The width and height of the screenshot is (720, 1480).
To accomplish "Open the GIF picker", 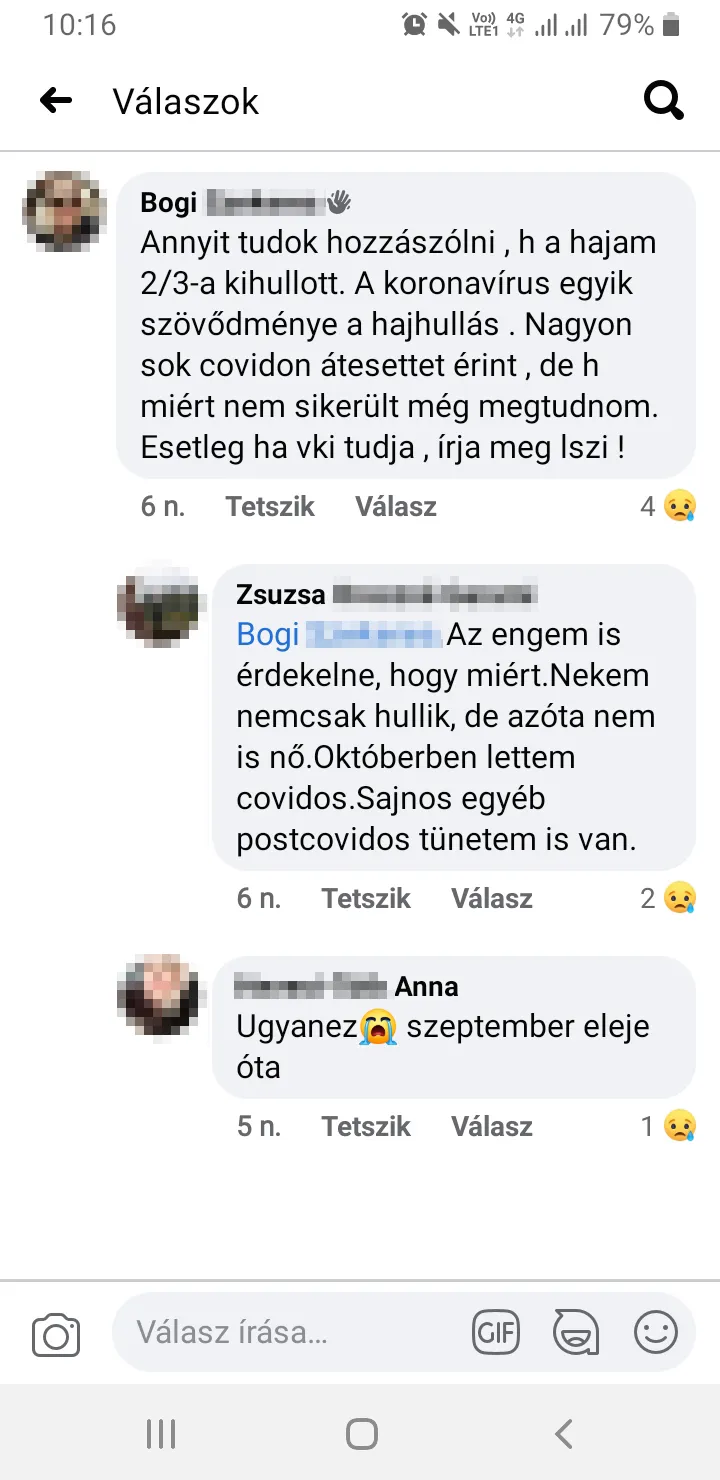I will point(497,1332).
